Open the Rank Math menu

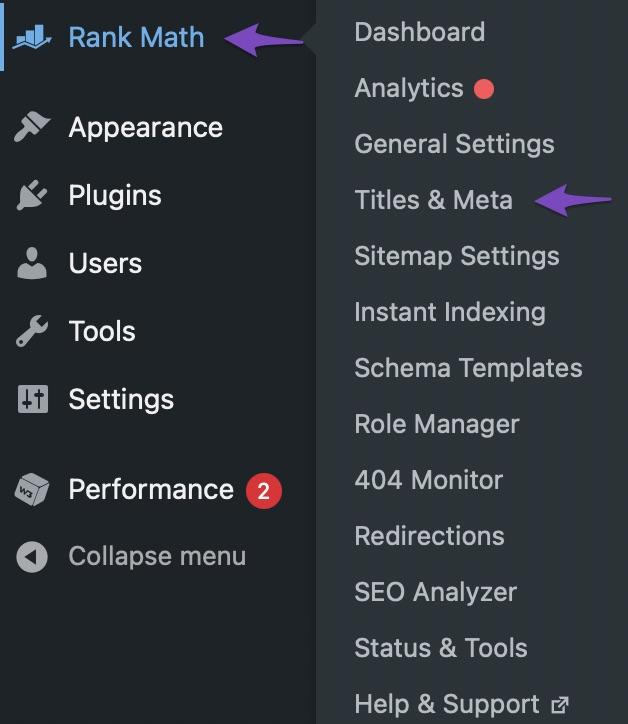pos(135,38)
